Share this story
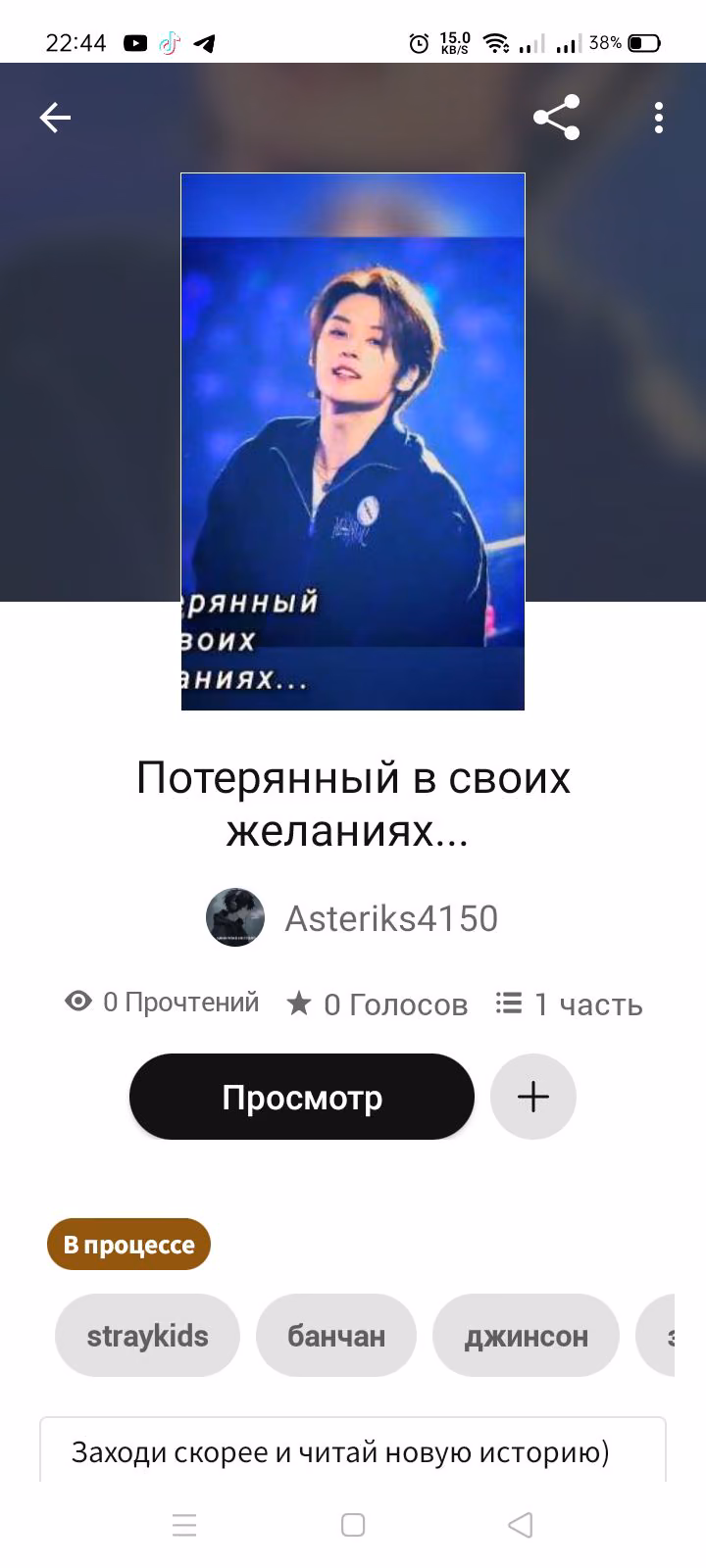The height and width of the screenshot is (1568, 706). tap(556, 119)
